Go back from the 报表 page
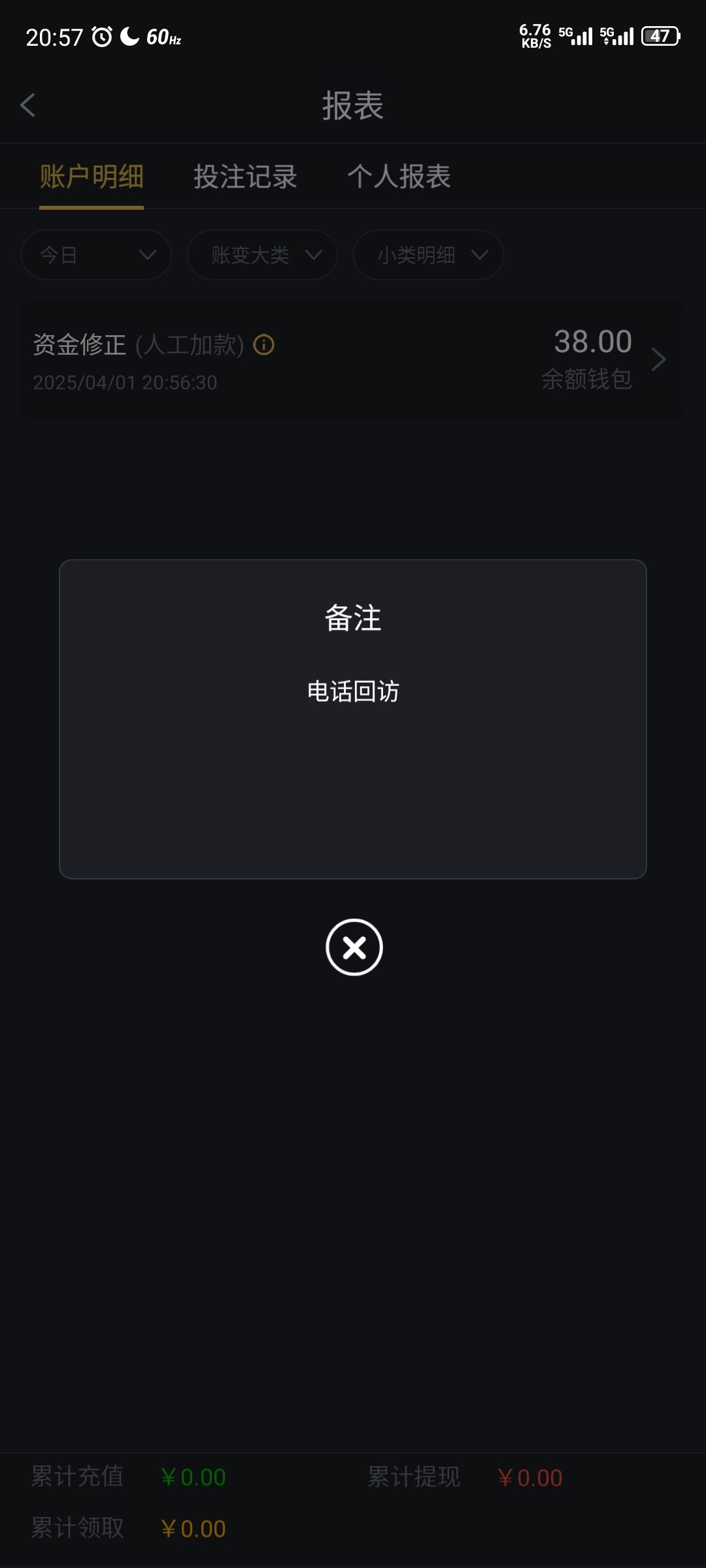This screenshot has height=1568, width=706. point(27,105)
